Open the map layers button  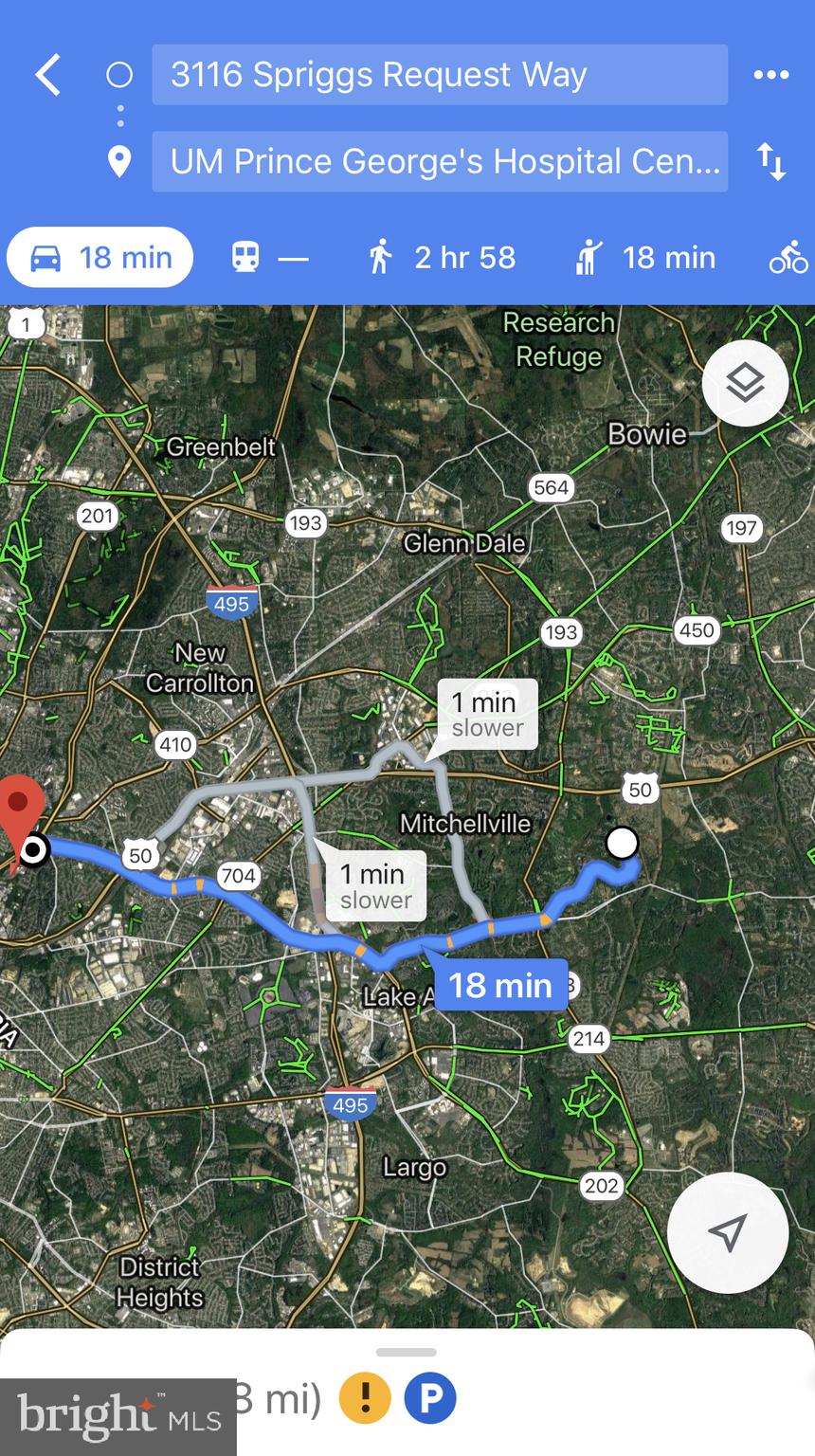[x=745, y=383]
